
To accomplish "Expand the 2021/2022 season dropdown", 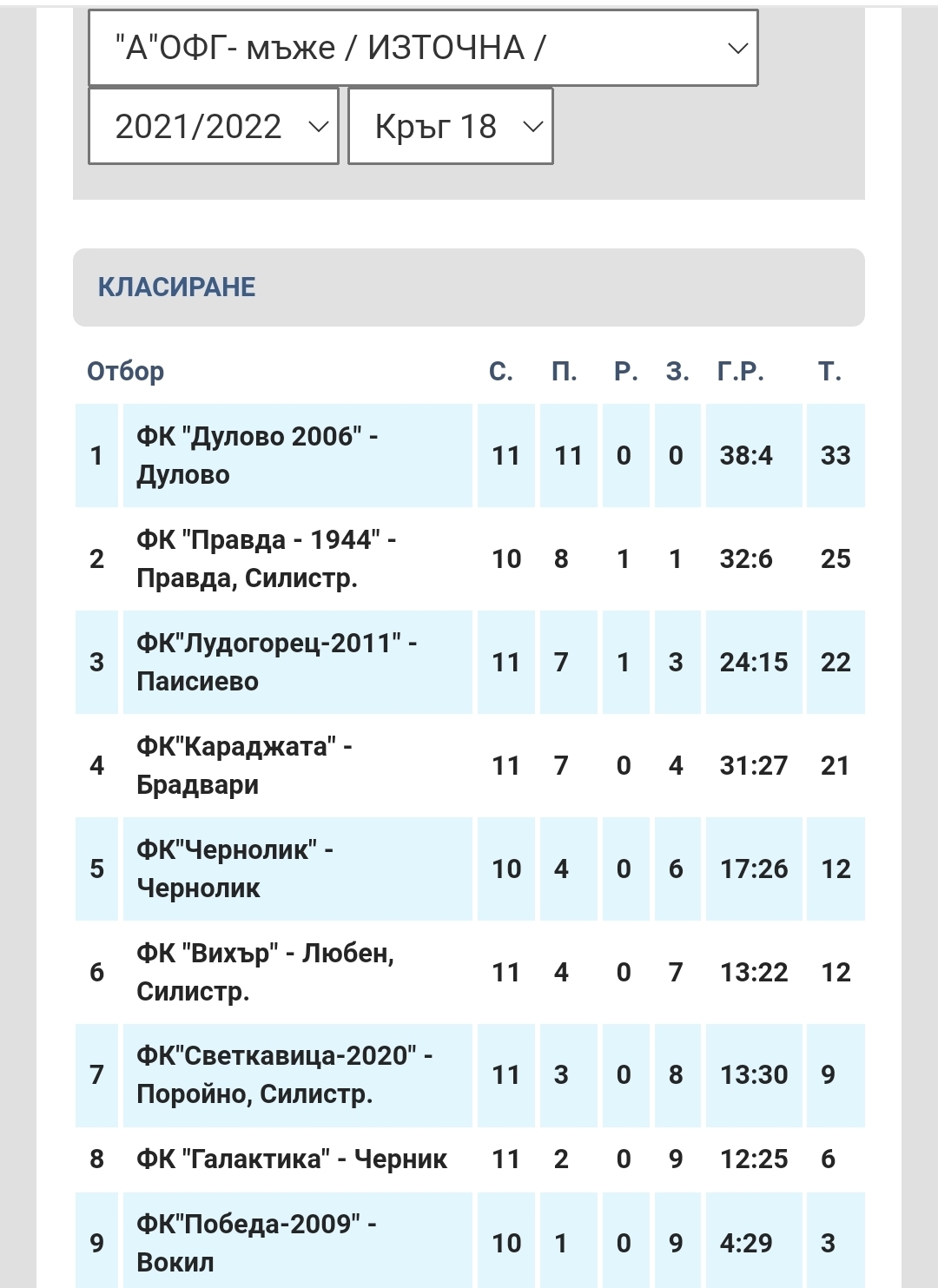I will click(x=214, y=127).
